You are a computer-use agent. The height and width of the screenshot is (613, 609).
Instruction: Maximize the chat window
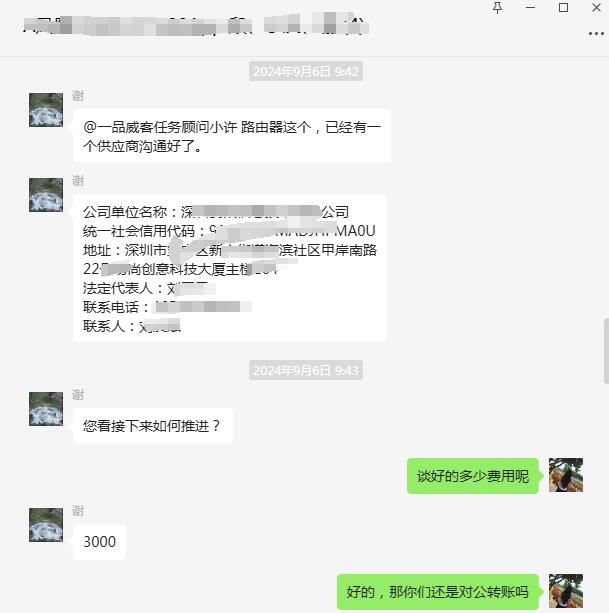(x=563, y=8)
